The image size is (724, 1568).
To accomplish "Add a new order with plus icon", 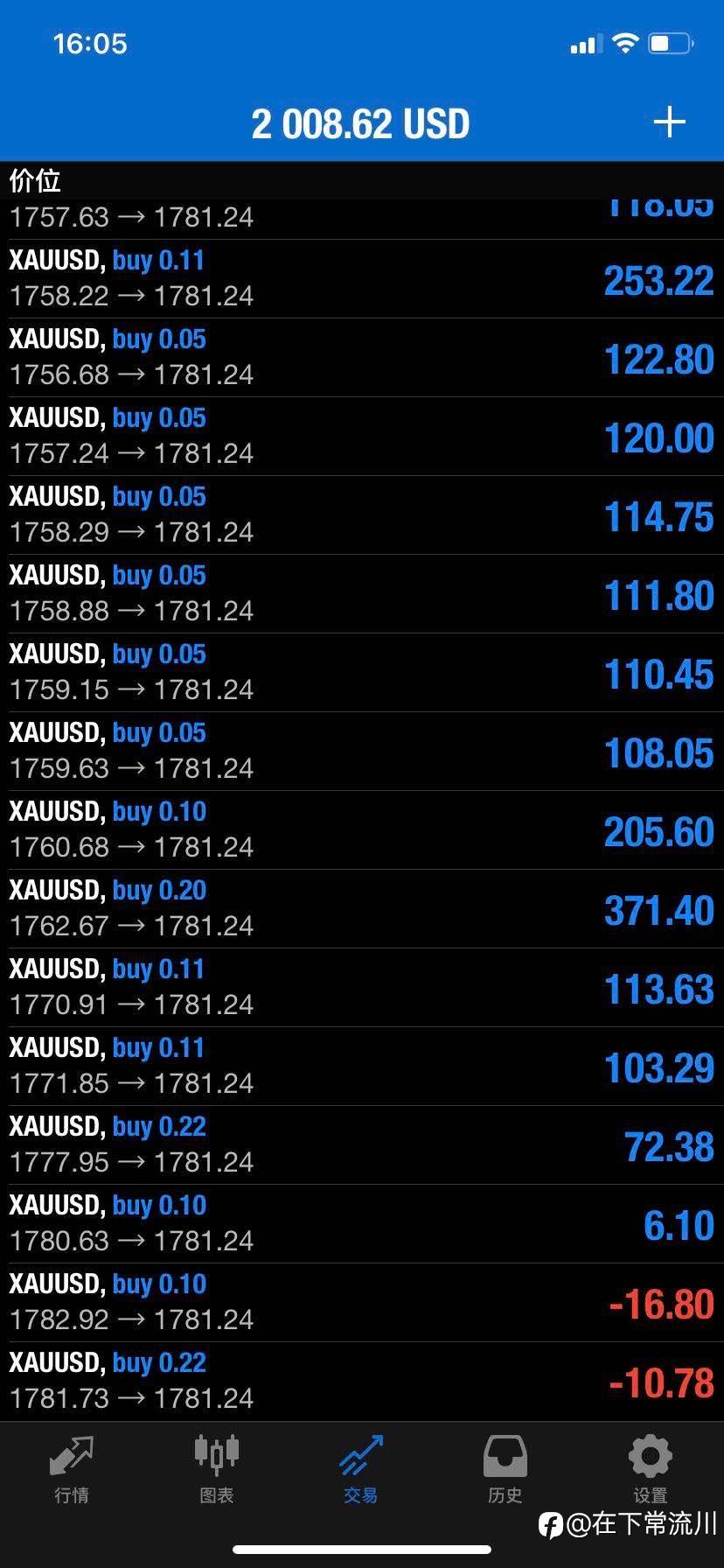I will click(669, 122).
